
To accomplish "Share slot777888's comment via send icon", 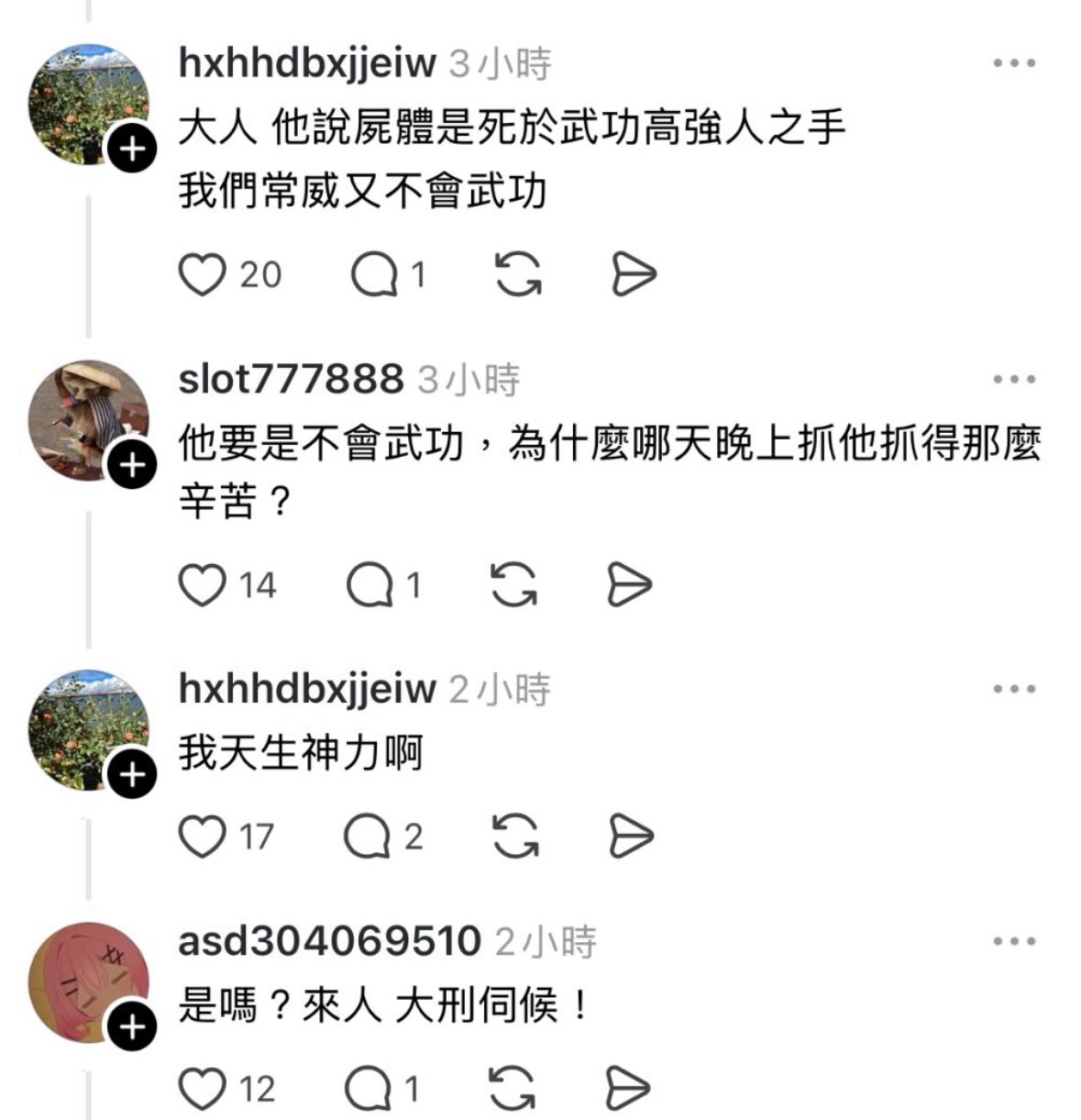I will (630, 585).
